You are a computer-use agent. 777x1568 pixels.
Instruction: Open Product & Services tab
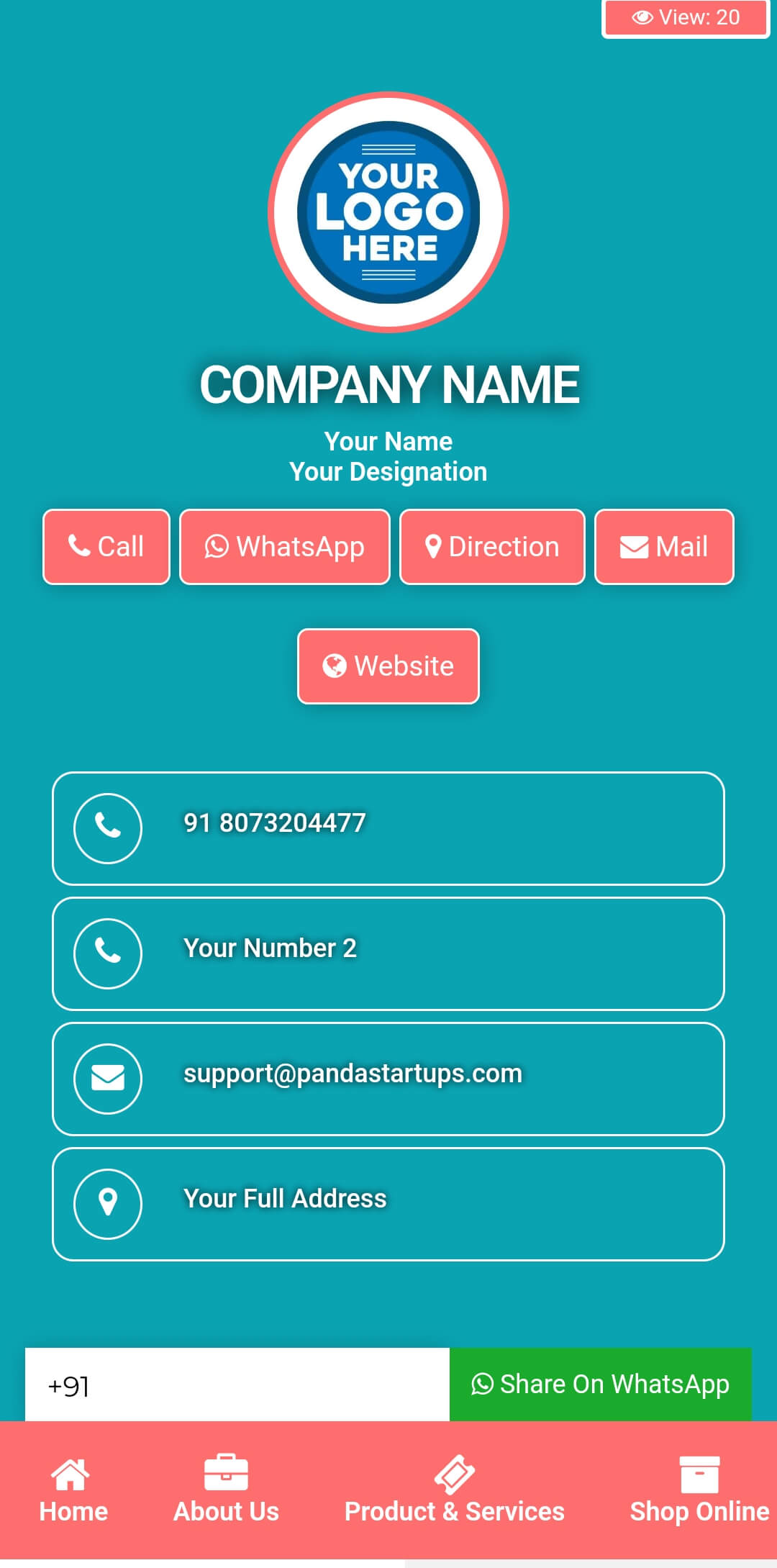(x=455, y=1491)
